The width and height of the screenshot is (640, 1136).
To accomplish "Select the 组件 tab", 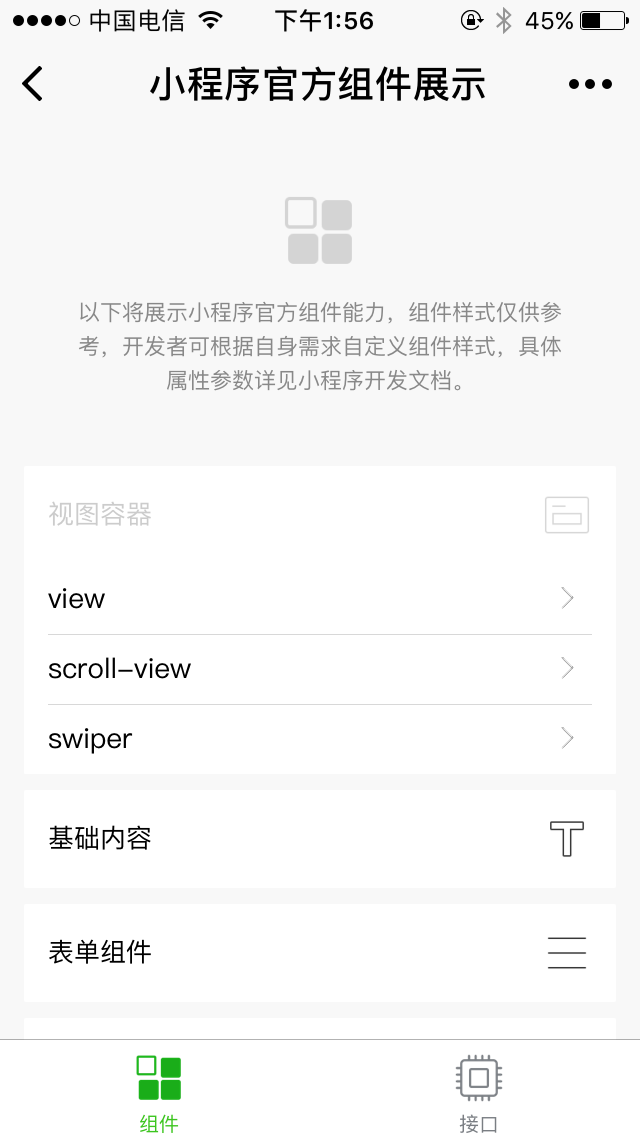I will click(x=159, y=1091).
